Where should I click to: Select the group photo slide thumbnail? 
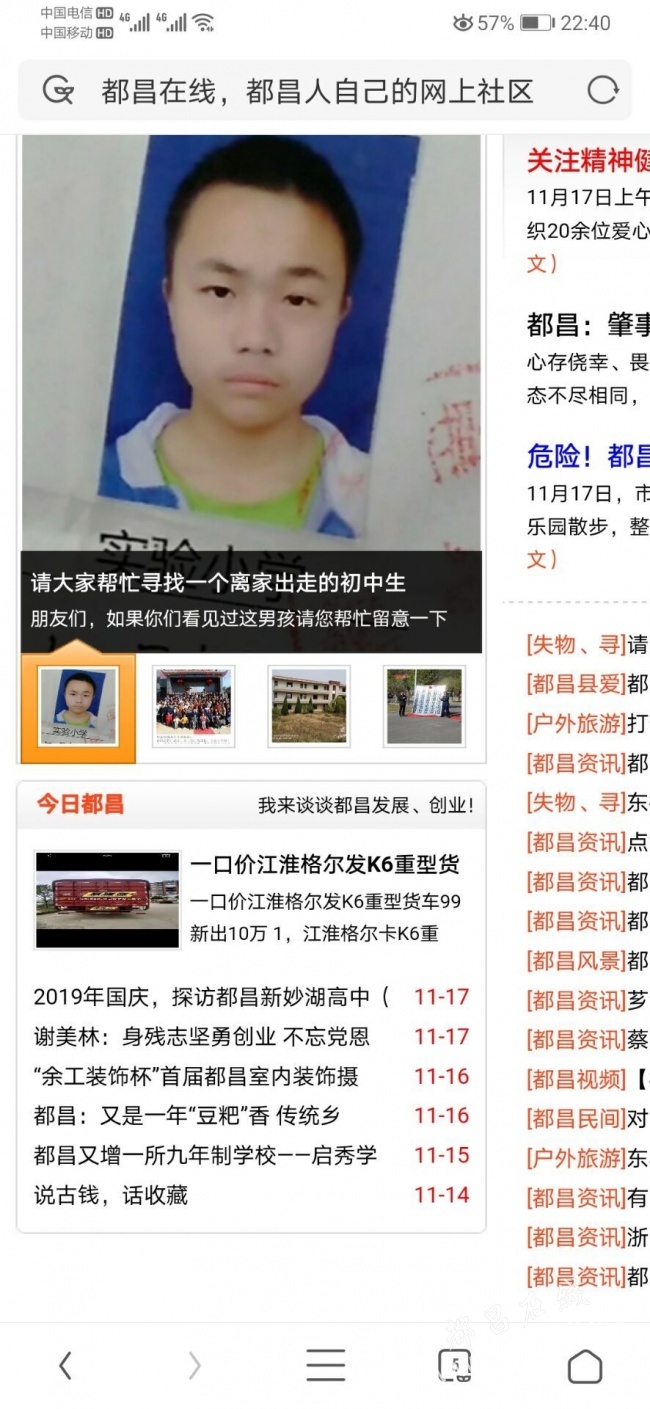click(x=193, y=705)
